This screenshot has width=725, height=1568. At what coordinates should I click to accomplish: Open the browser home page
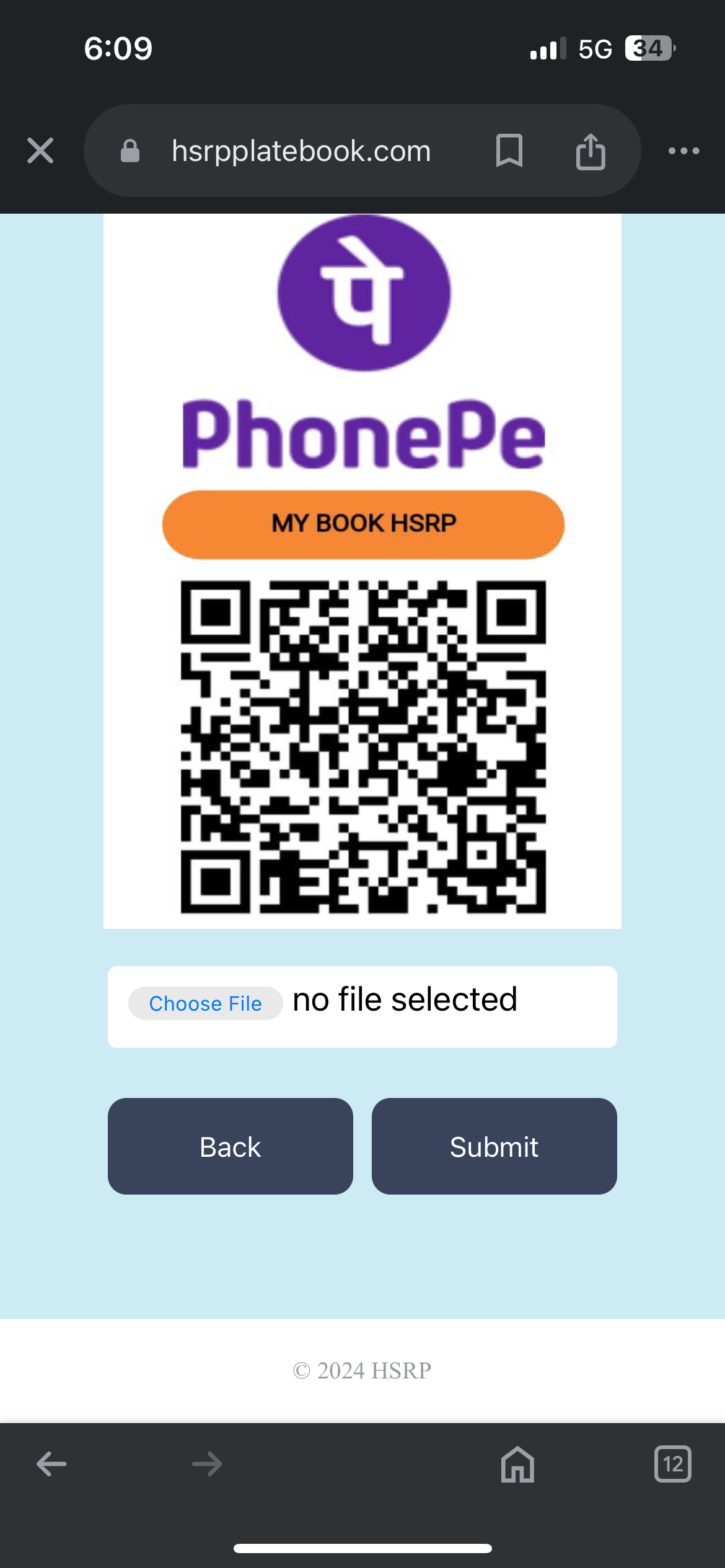(517, 1464)
